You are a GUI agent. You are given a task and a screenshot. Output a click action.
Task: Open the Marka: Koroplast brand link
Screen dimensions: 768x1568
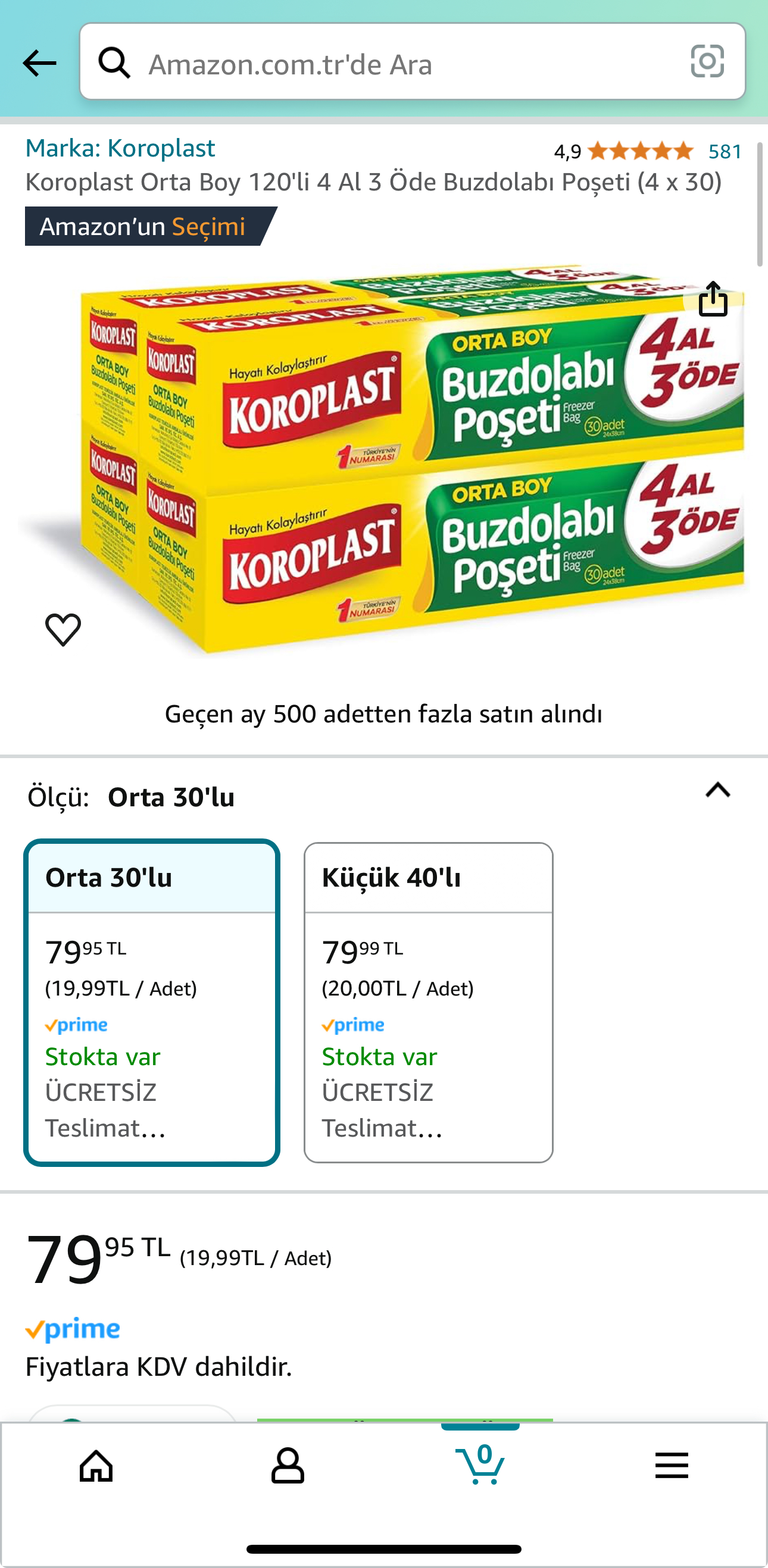[x=120, y=148]
